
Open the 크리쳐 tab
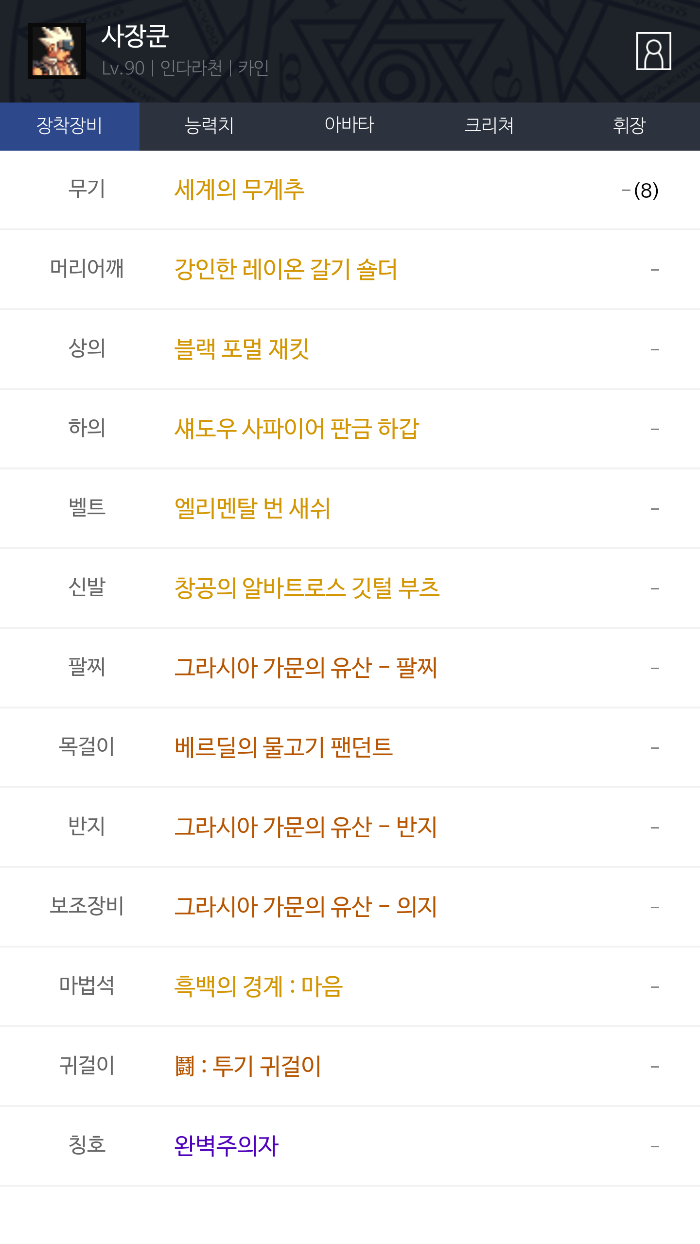click(489, 126)
